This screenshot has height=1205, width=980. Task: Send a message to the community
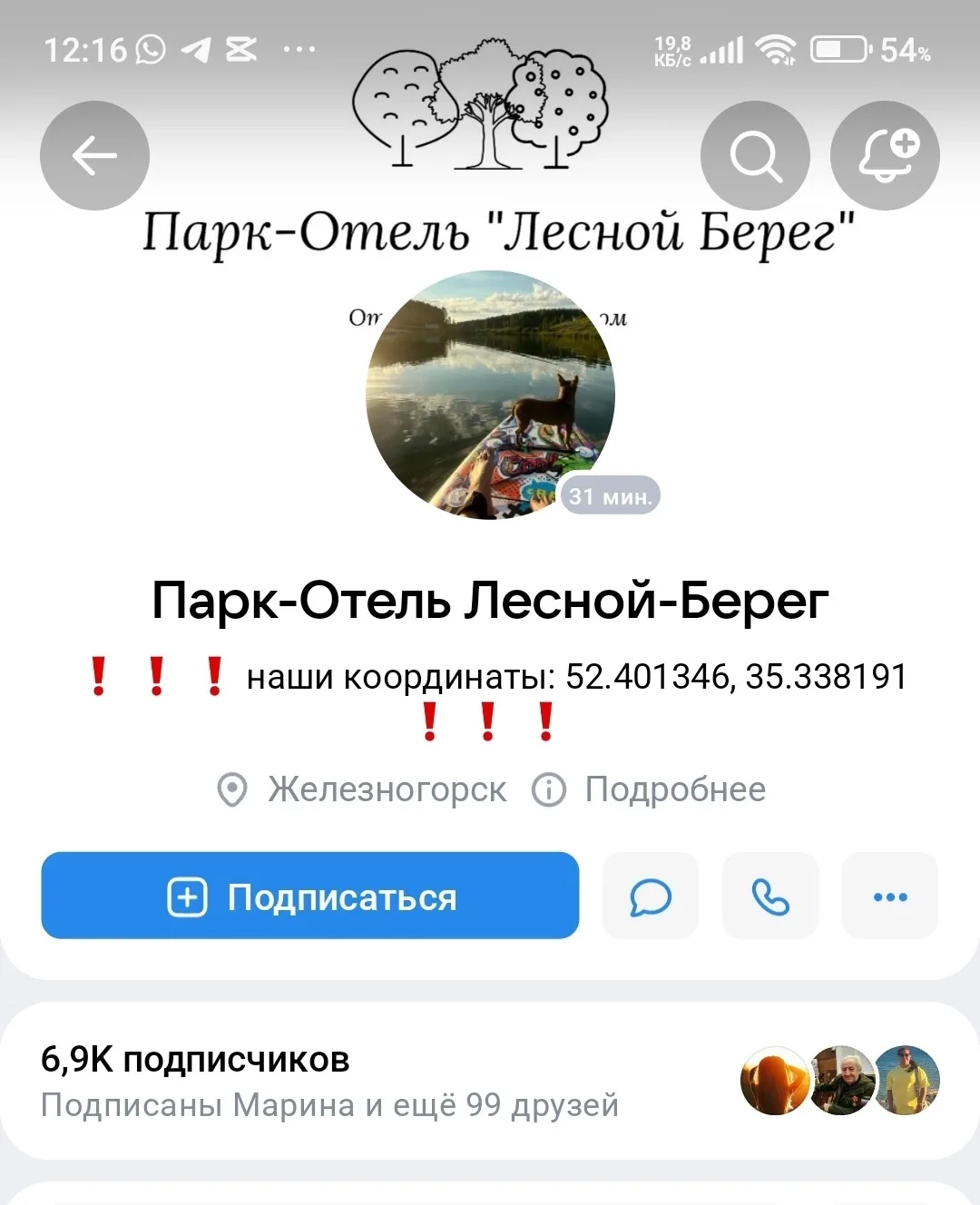651,896
